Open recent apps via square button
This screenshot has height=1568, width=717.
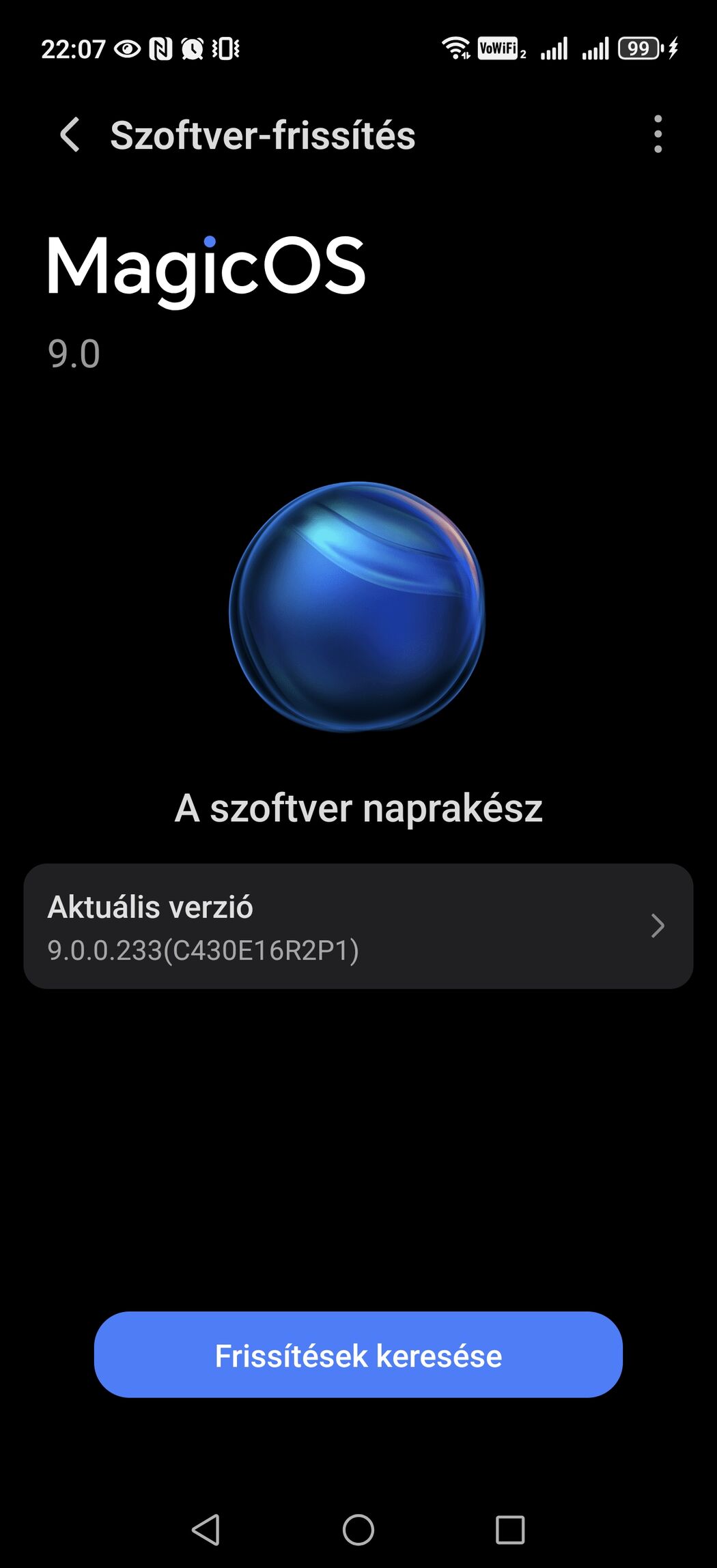pyautogui.click(x=509, y=1529)
